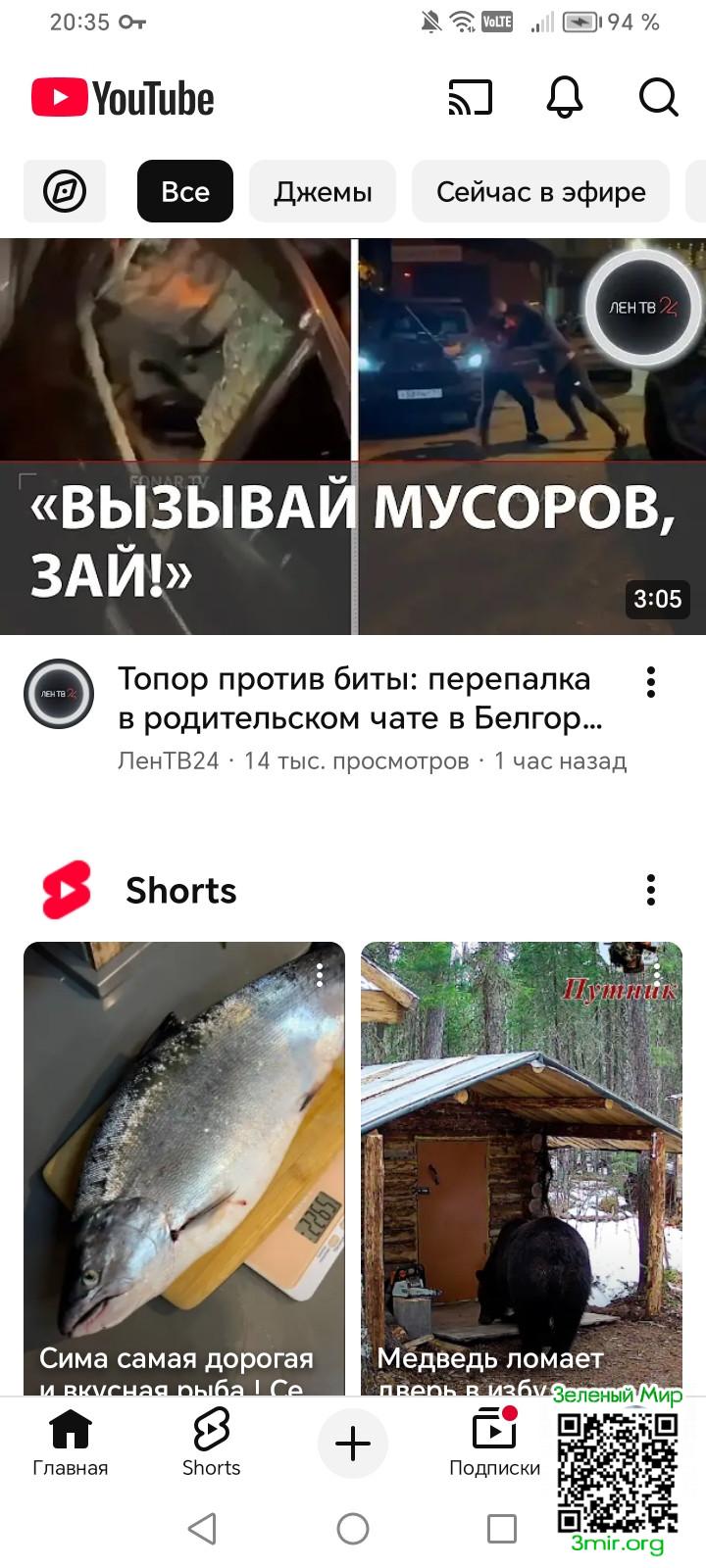The height and width of the screenshot is (1568, 706).
Task: Switch to the «Подписки» tab
Action: tap(494, 1443)
